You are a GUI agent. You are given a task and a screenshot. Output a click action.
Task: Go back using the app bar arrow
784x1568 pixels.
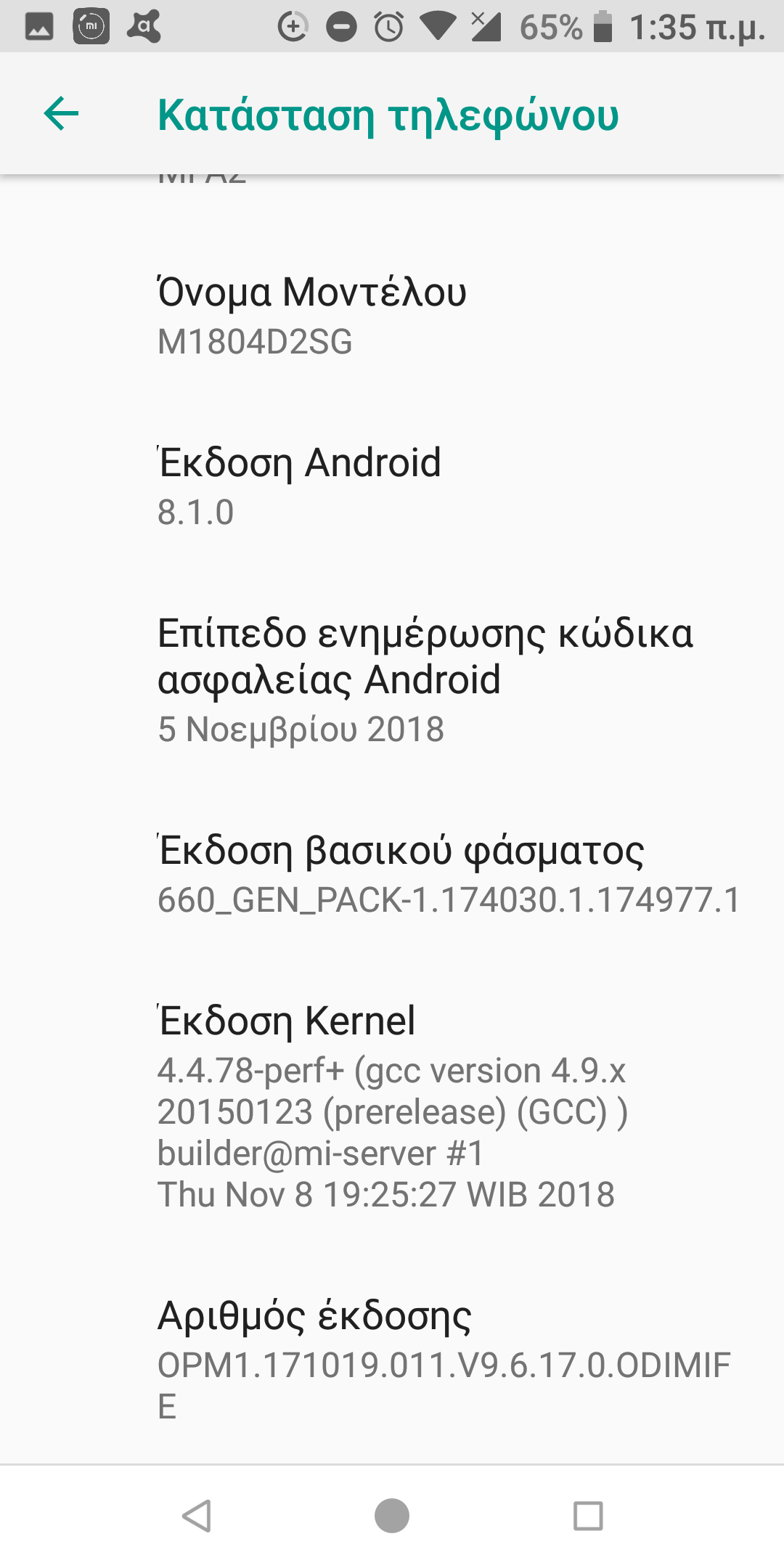(61, 114)
